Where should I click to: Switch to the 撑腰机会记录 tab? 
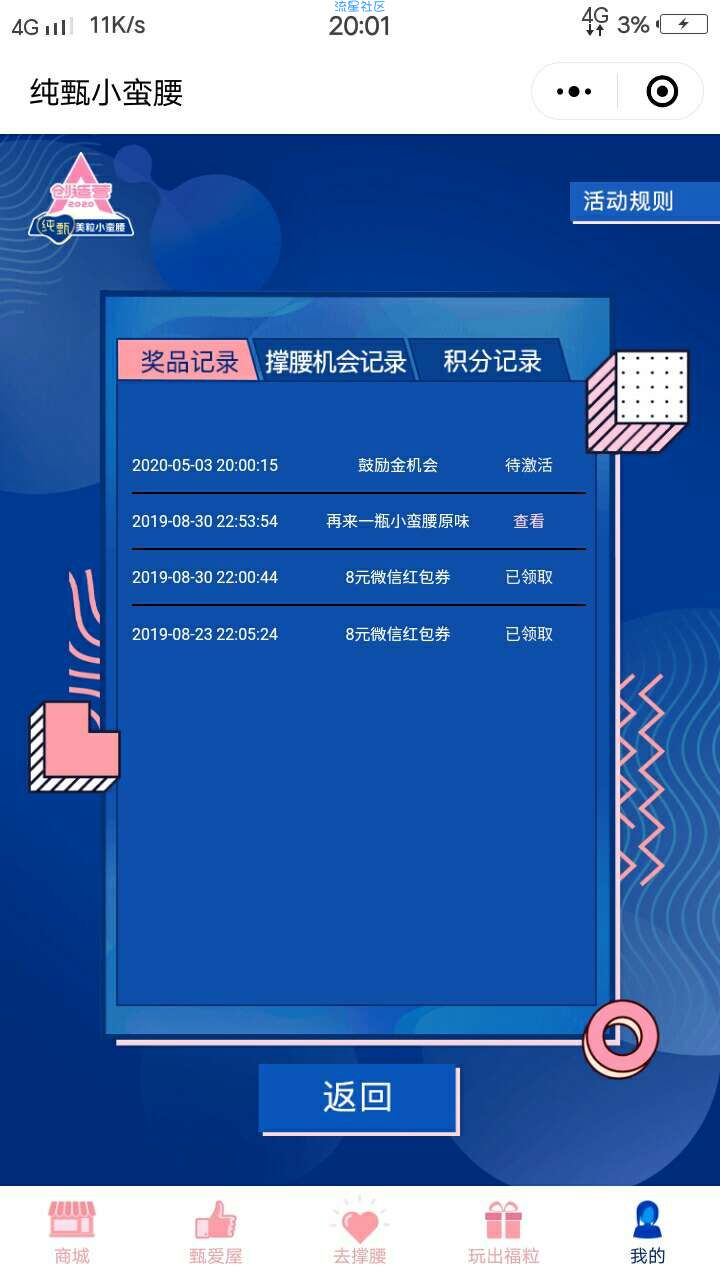click(x=336, y=362)
